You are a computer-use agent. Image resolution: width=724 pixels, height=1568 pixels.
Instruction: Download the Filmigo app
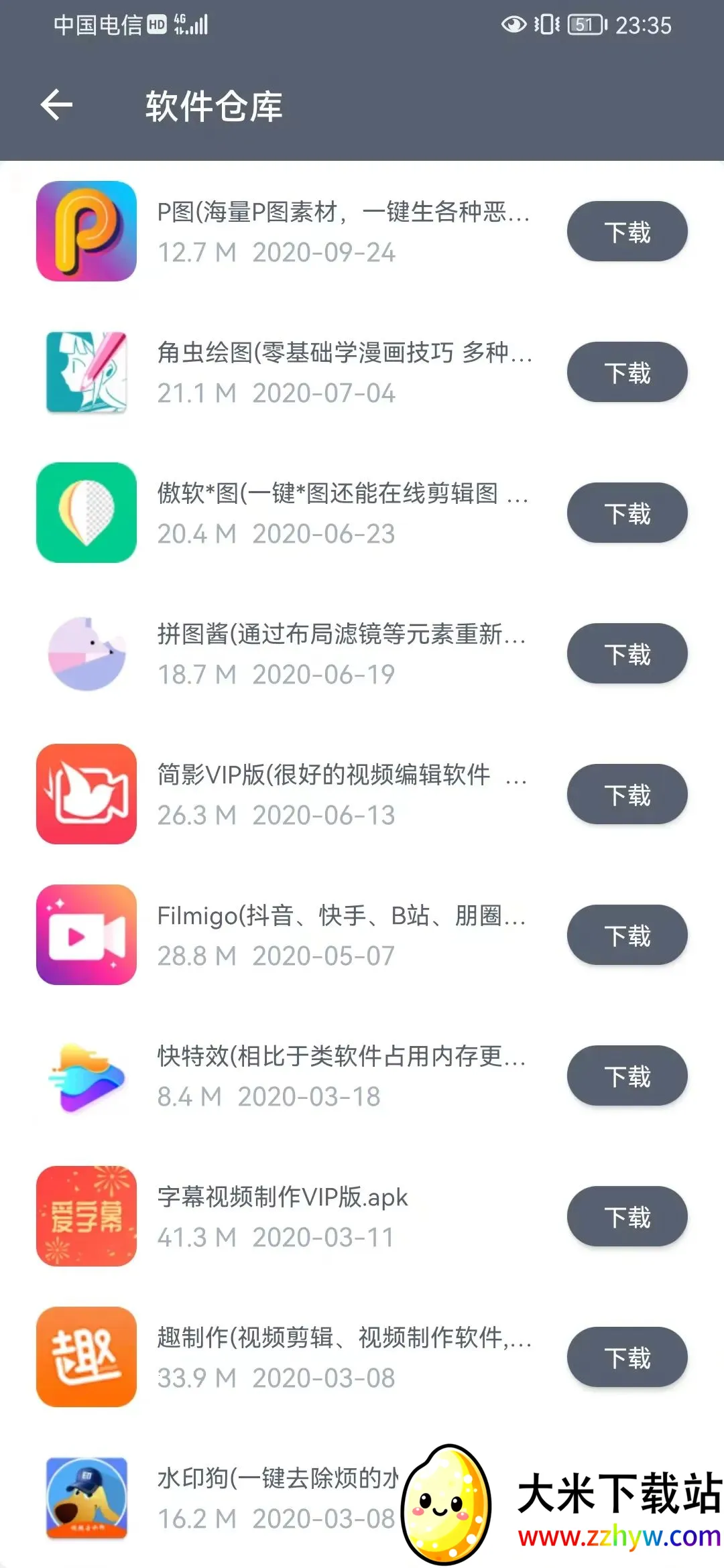coord(627,935)
